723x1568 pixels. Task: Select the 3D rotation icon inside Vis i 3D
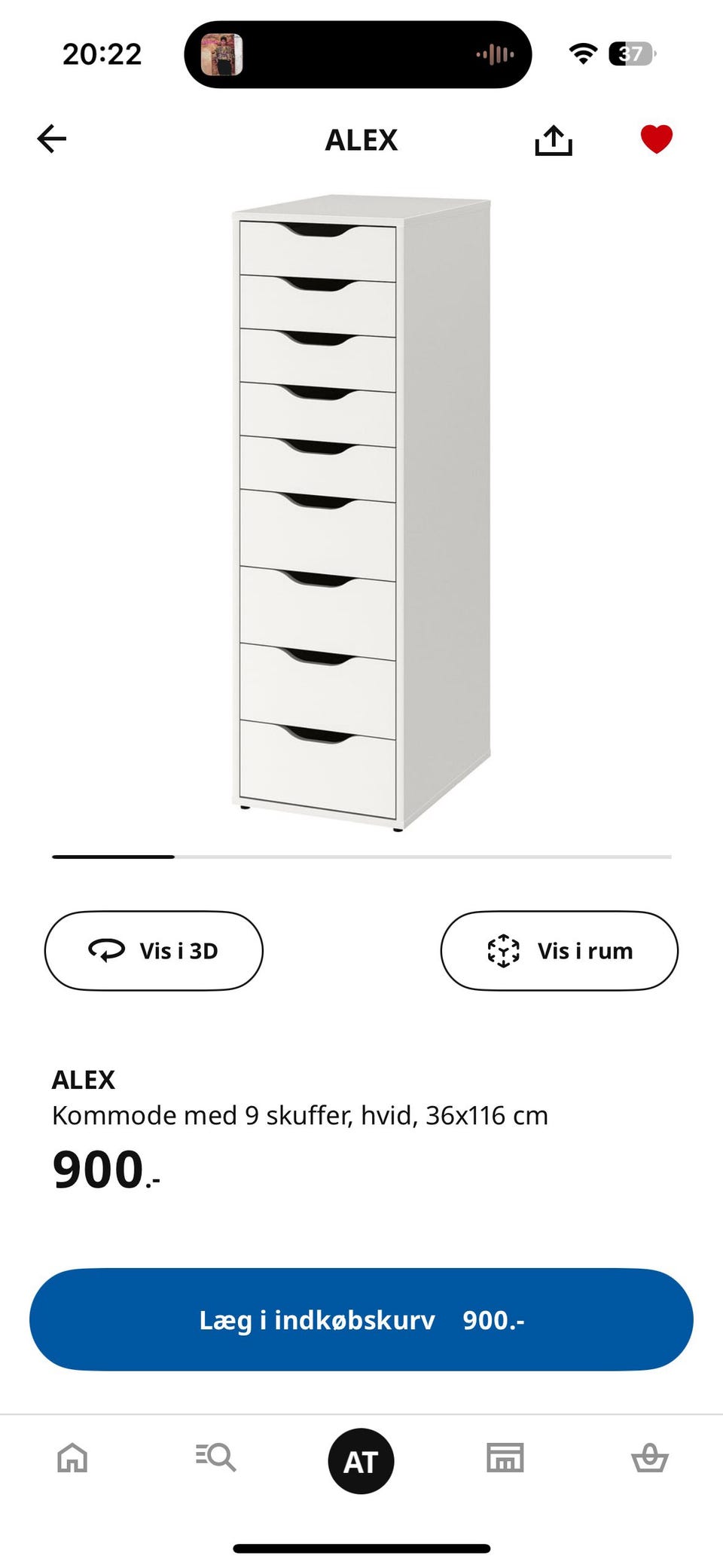tap(108, 950)
